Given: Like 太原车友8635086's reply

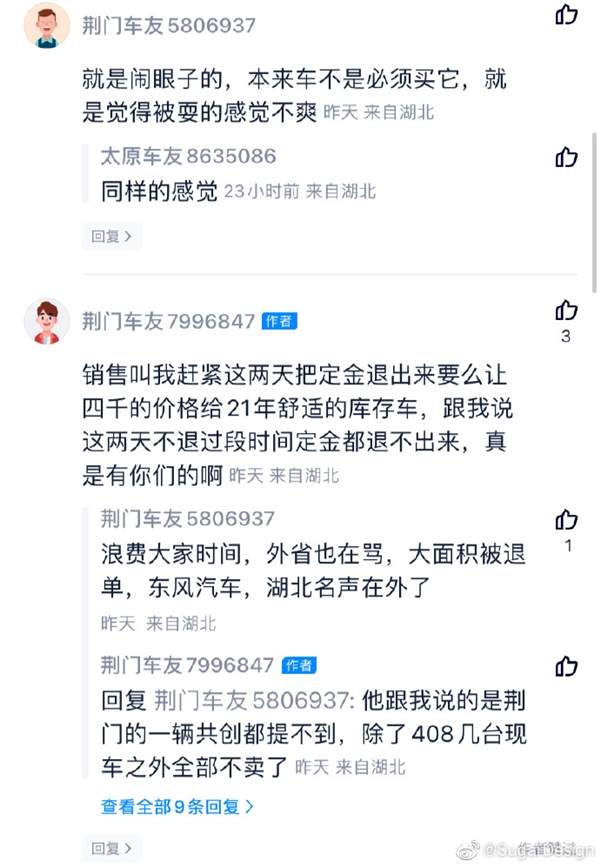Looking at the screenshot, I should 566,157.
